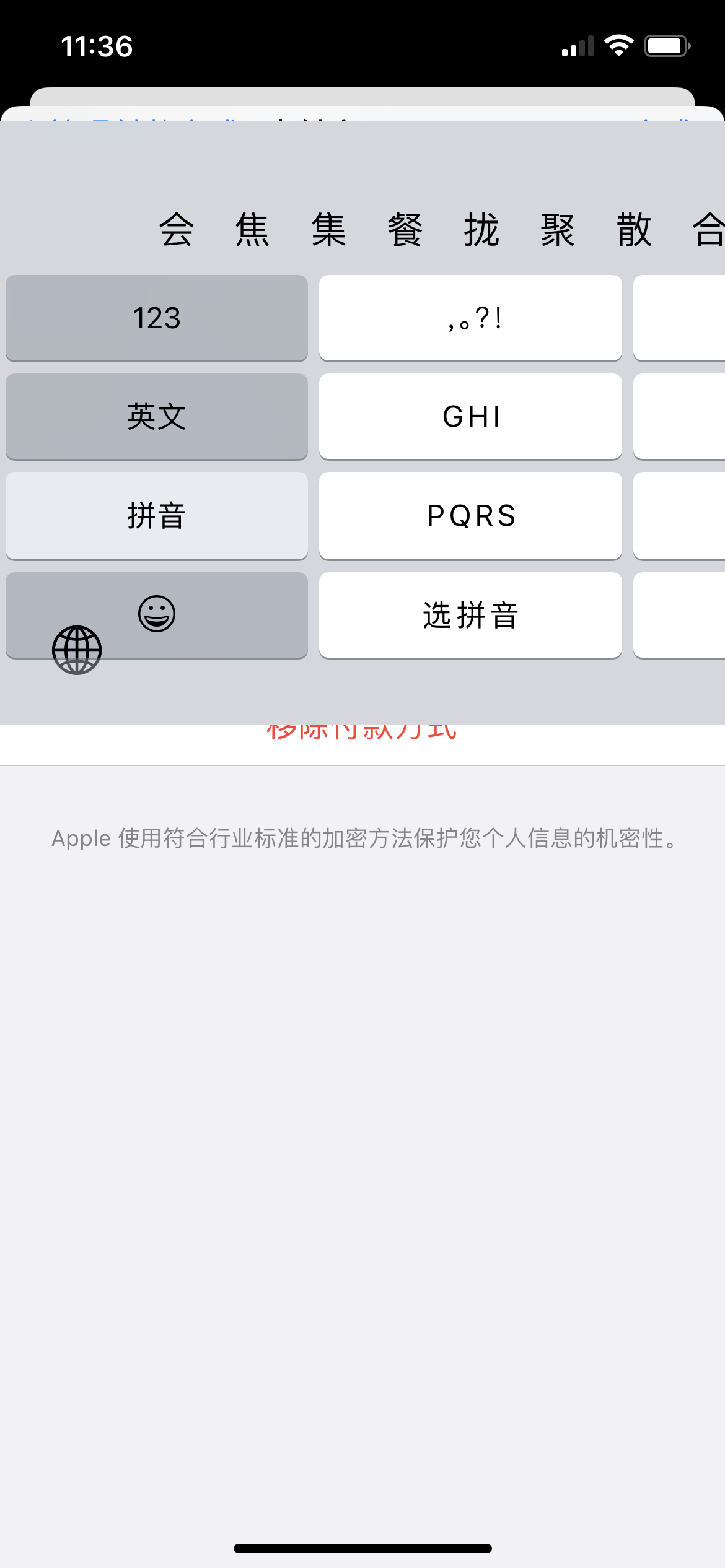Viewport: 725px width, 1568px height.
Task: Select candidate character 散
Action: pos(634,230)
